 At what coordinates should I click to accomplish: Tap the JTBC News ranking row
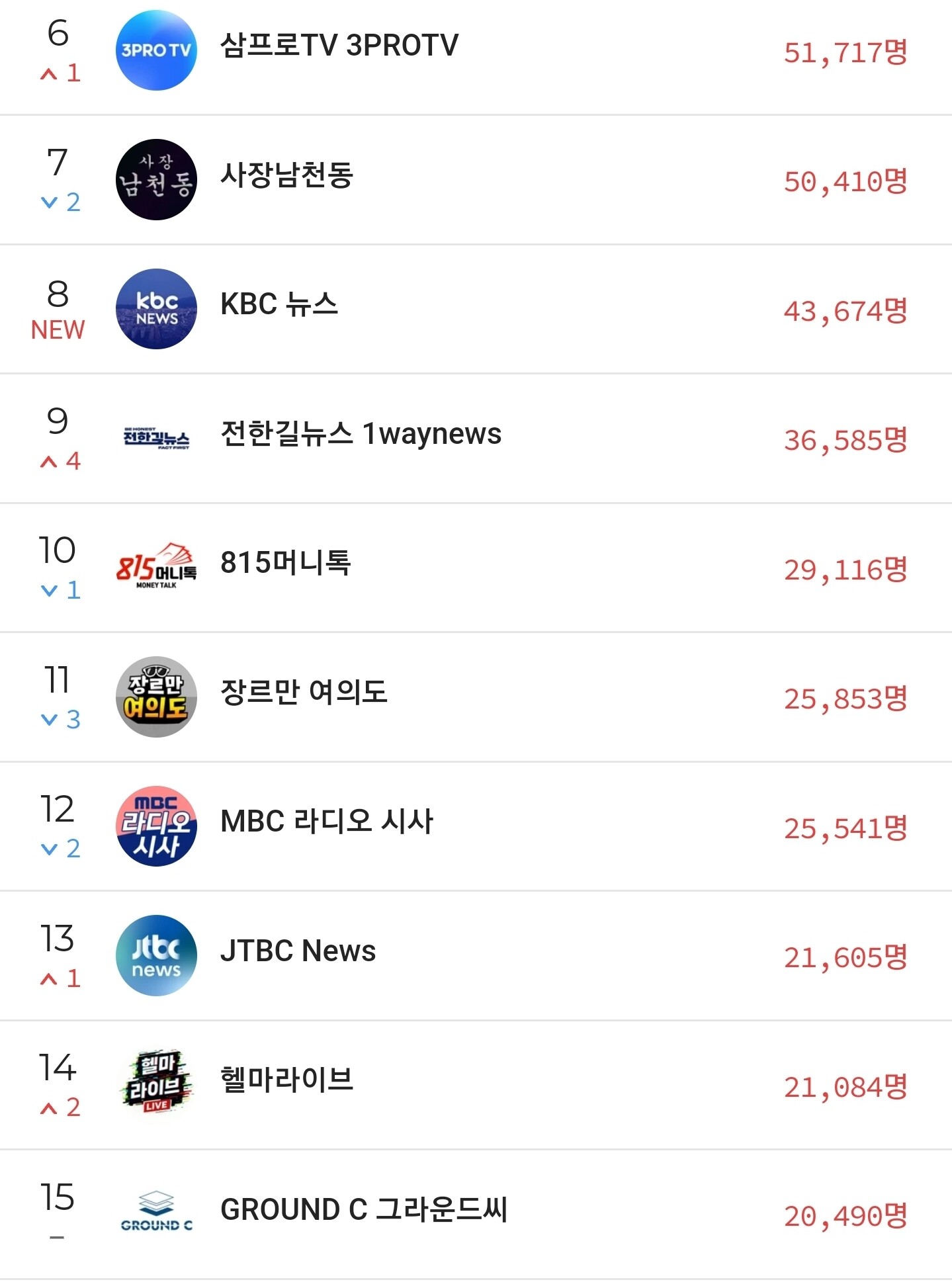pos(476,955)
